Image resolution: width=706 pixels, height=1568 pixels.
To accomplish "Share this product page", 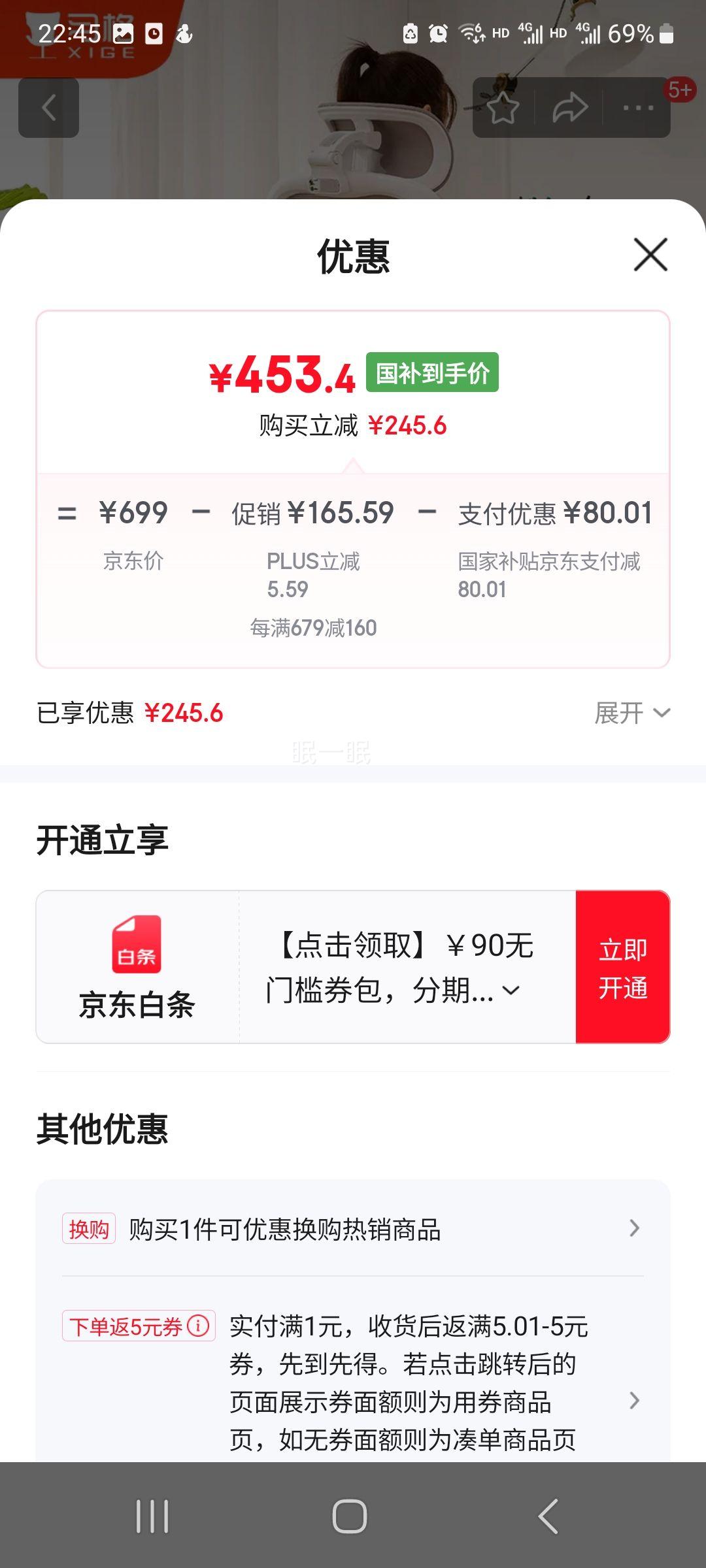I will pyautogui.click(x=570, y=108).
